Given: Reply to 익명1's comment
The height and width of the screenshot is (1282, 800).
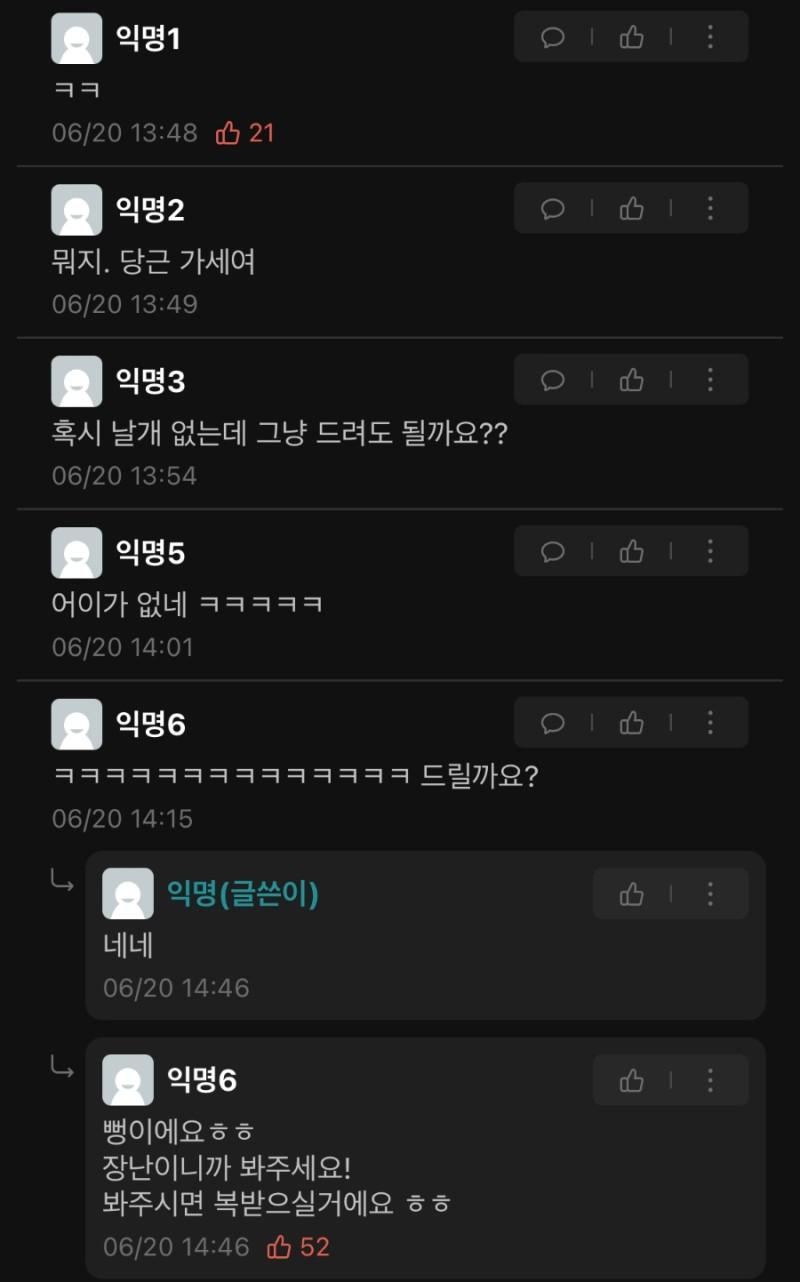Looking at the screenshot, I should (x=552, y=38).
